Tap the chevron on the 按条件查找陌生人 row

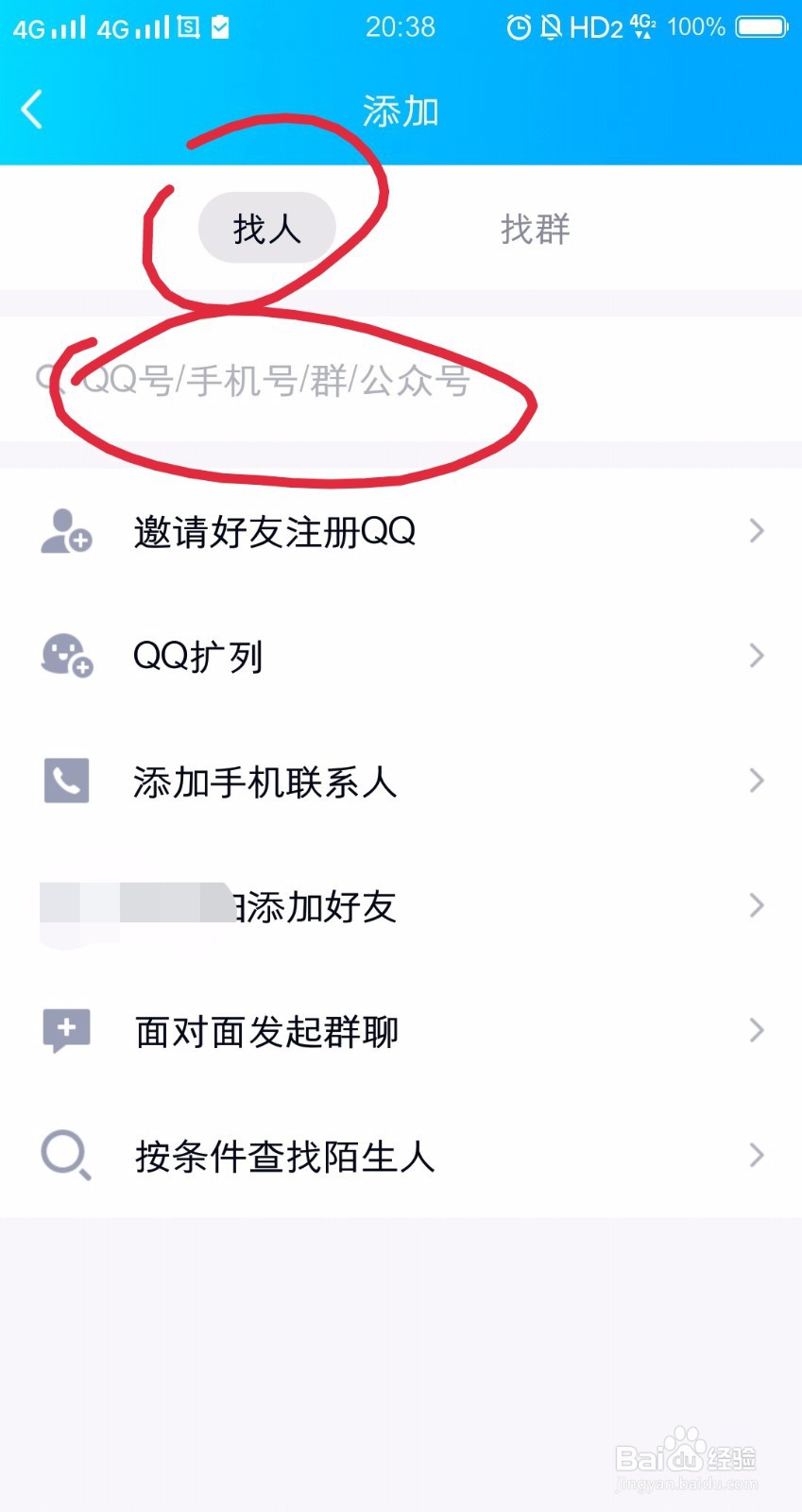point(756,1155)
